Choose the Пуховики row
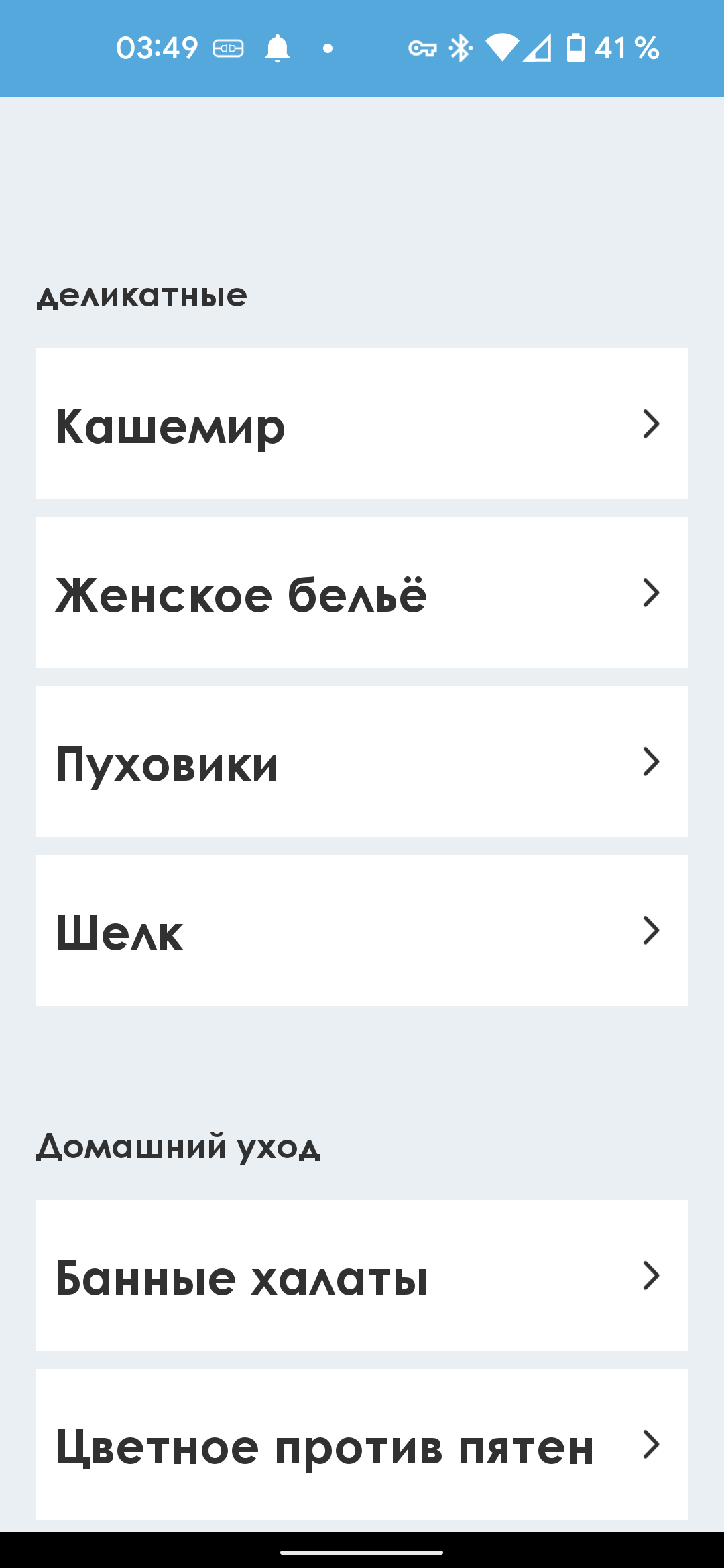The image size is (724, 1568). coord(362,762)
